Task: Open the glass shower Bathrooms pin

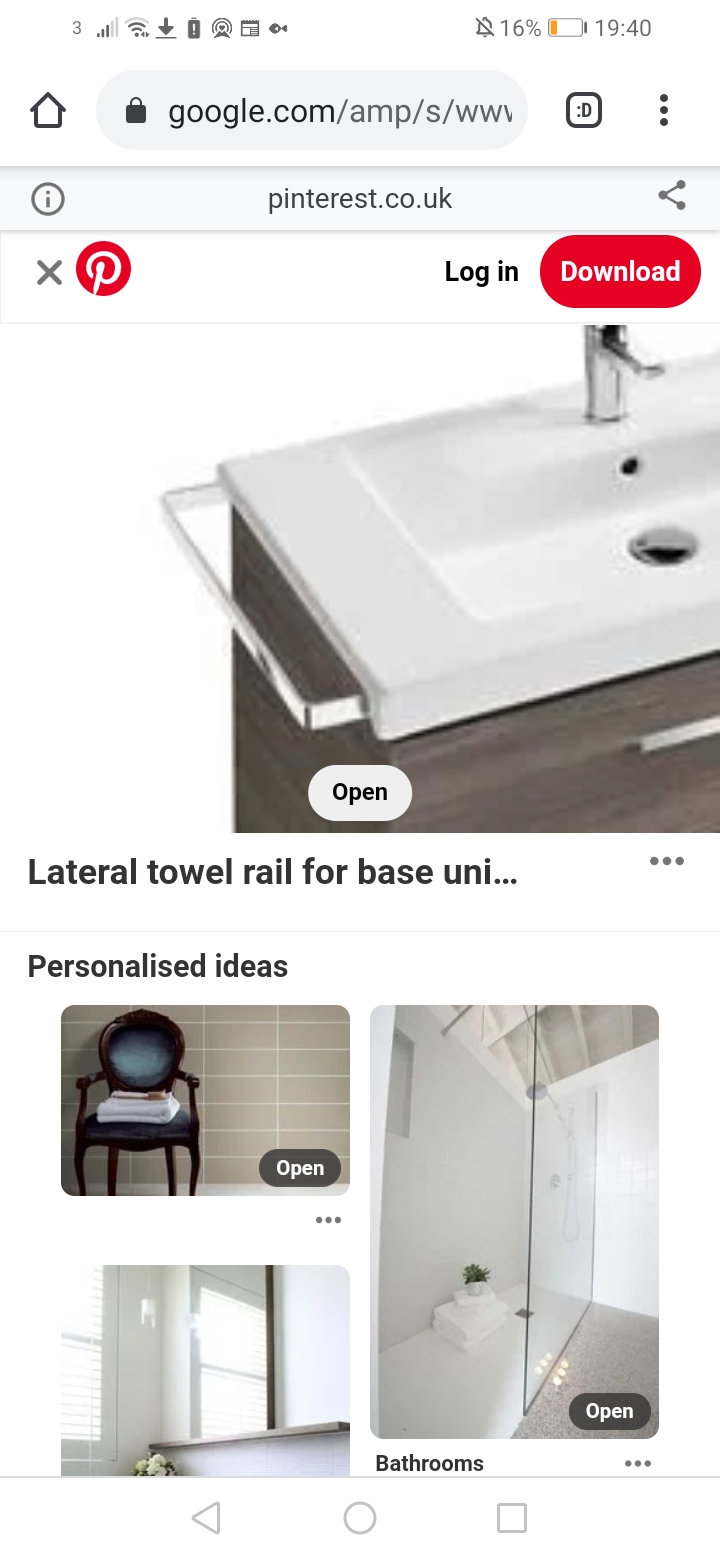Action: (x=514, y=1220)
